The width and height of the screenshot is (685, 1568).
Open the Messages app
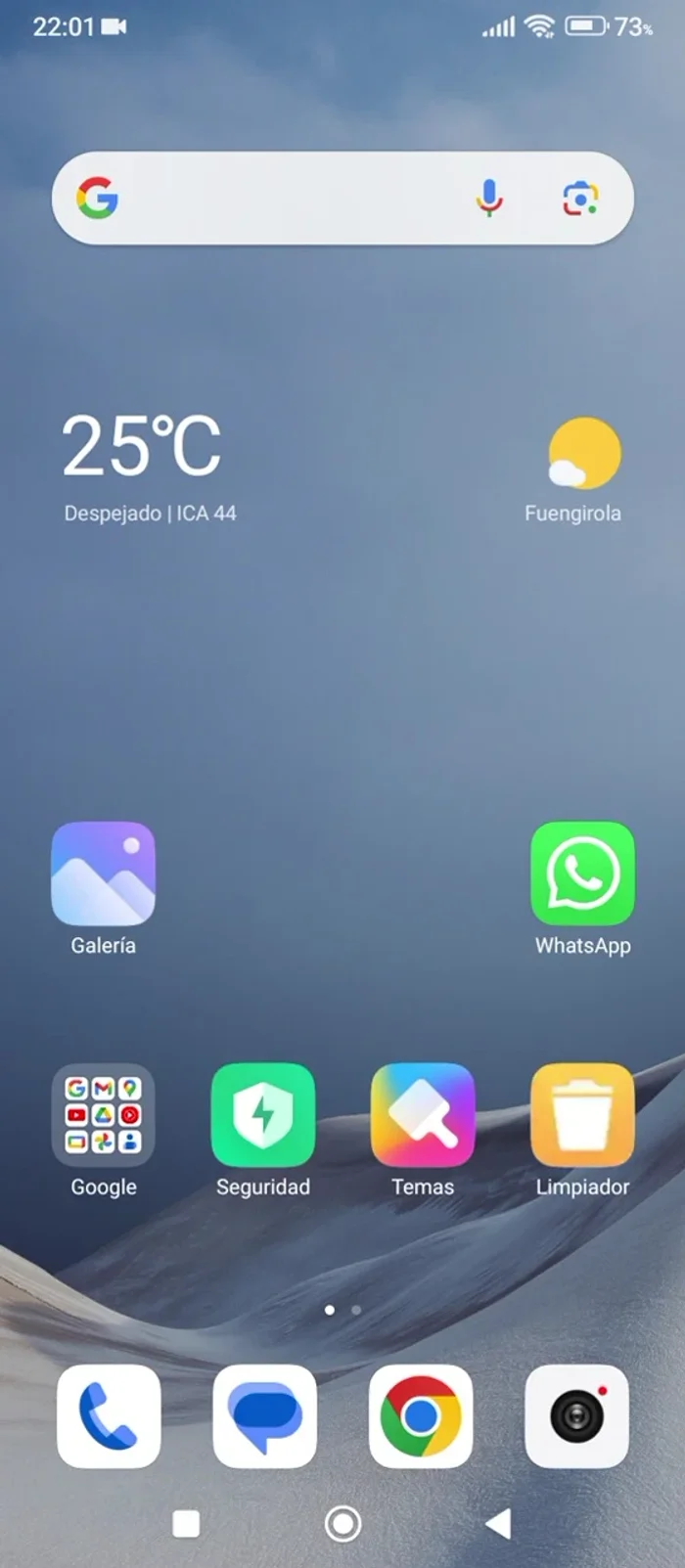coord(264,1415)
